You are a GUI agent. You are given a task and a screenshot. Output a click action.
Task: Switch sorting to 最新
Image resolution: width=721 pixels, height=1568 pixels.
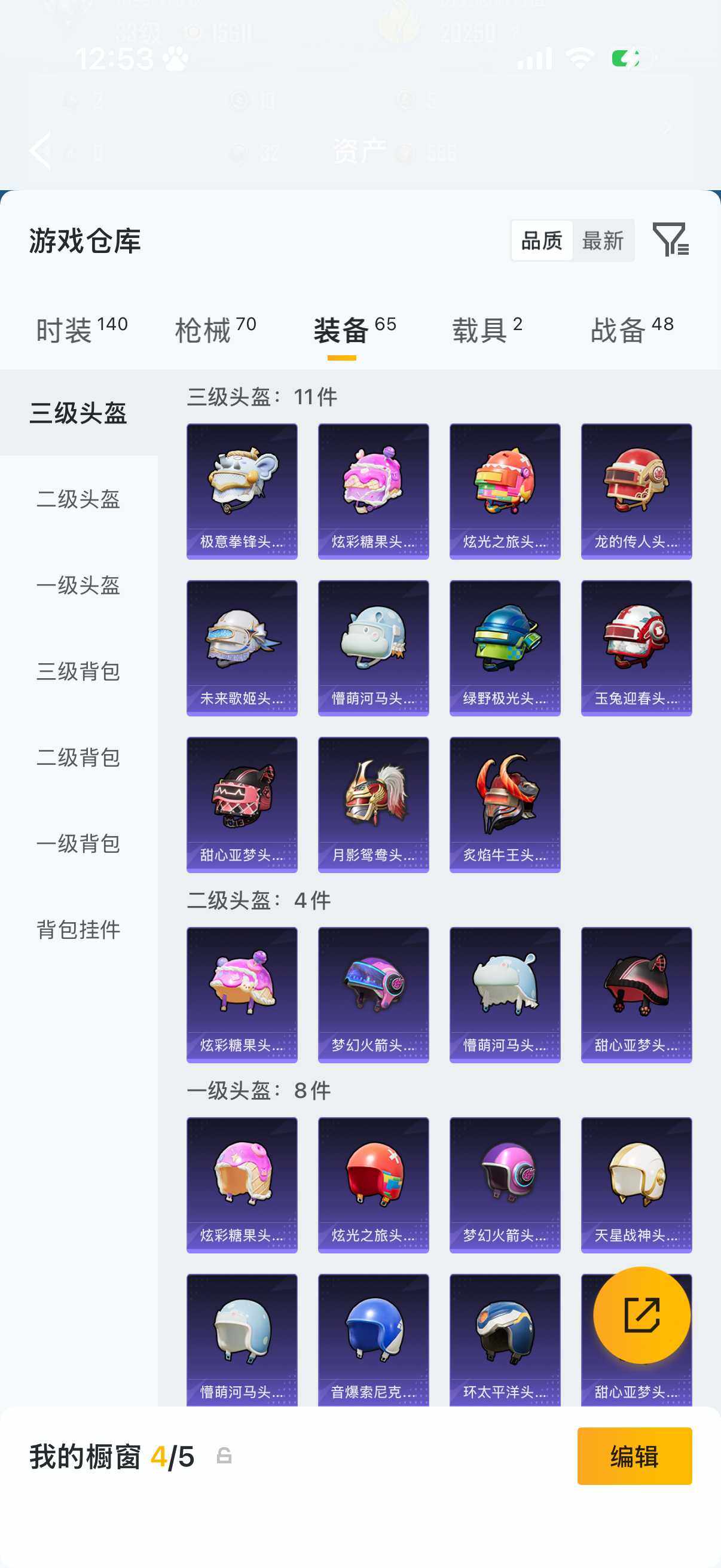click(x=604, y=240)
